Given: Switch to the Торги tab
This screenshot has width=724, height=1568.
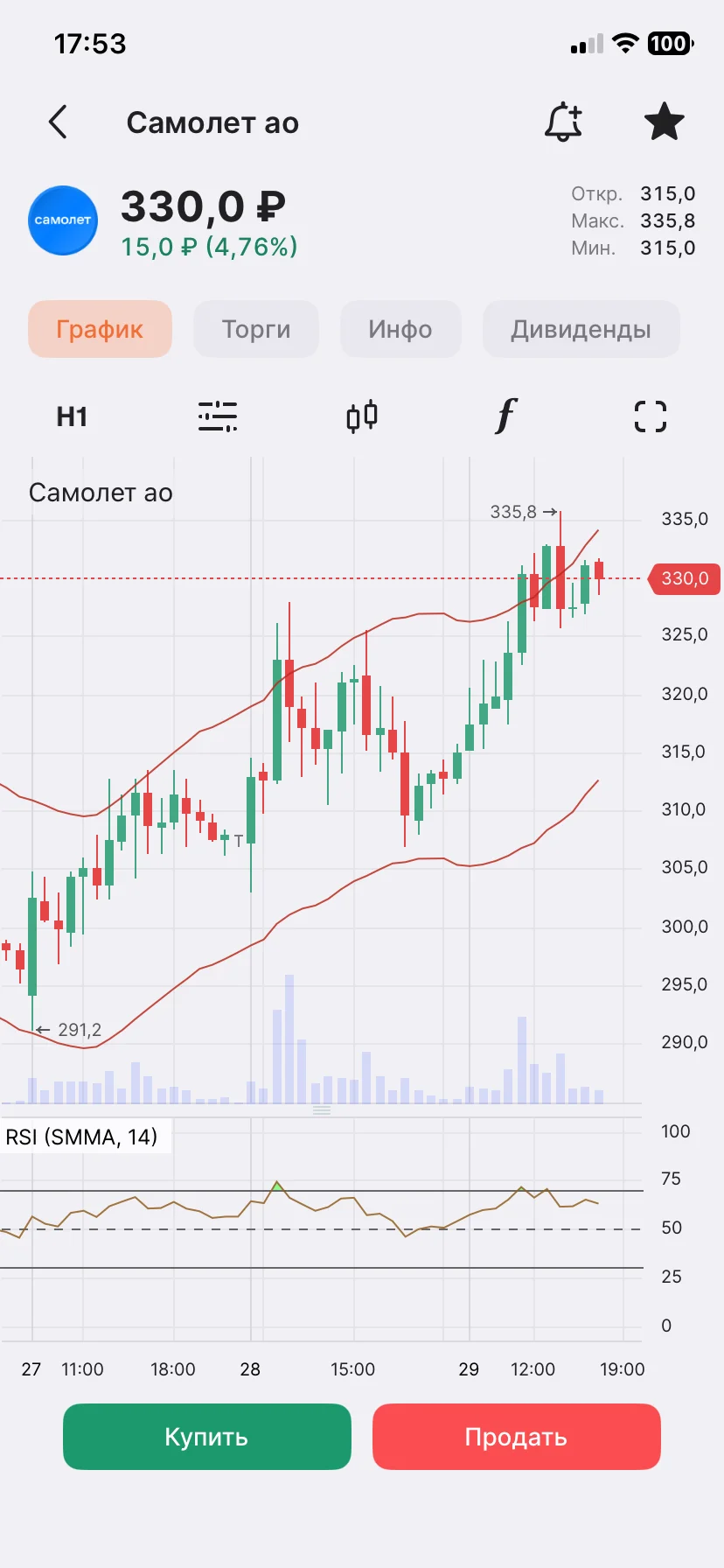Looking at the screenshot, I should (256, 329).
